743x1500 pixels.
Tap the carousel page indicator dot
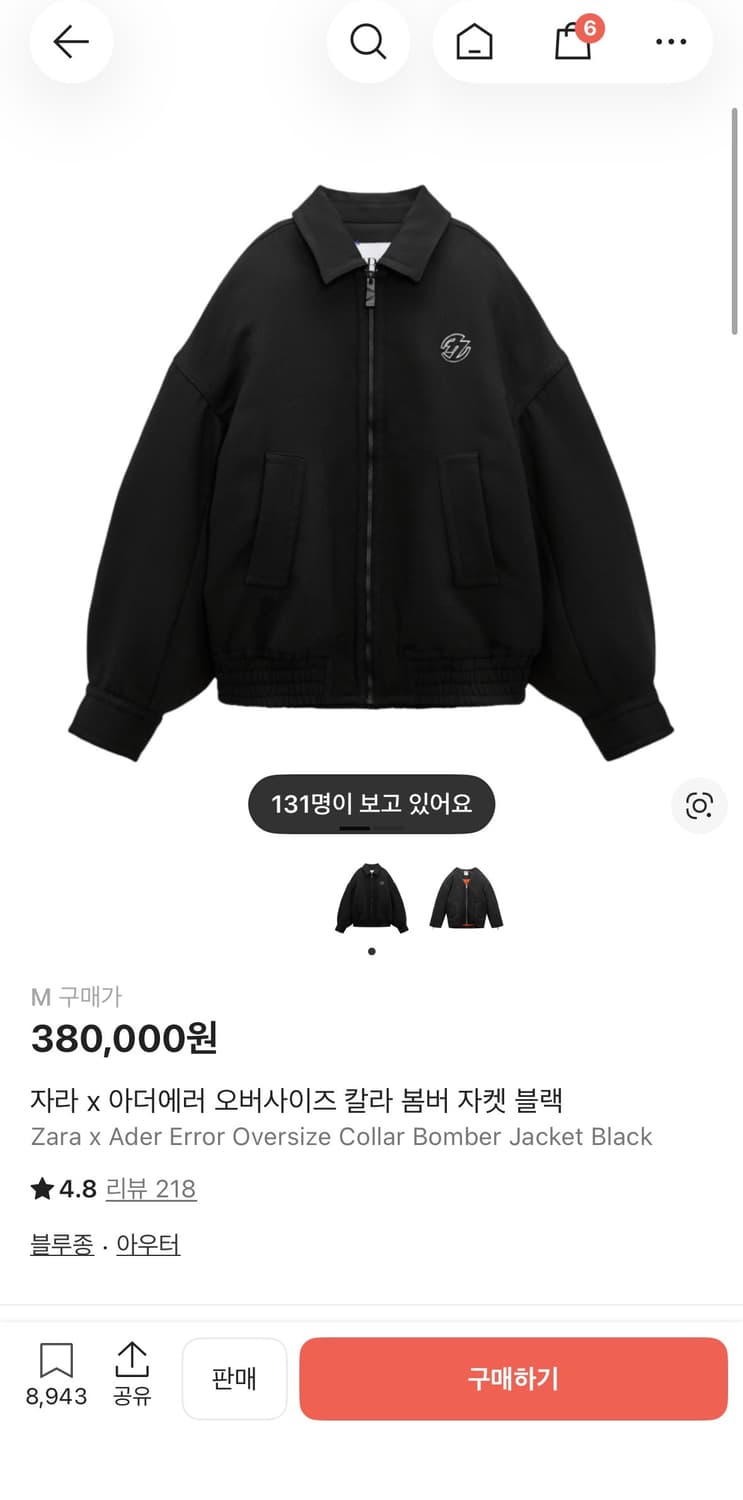pyautogui.click(x=371, y=951)
